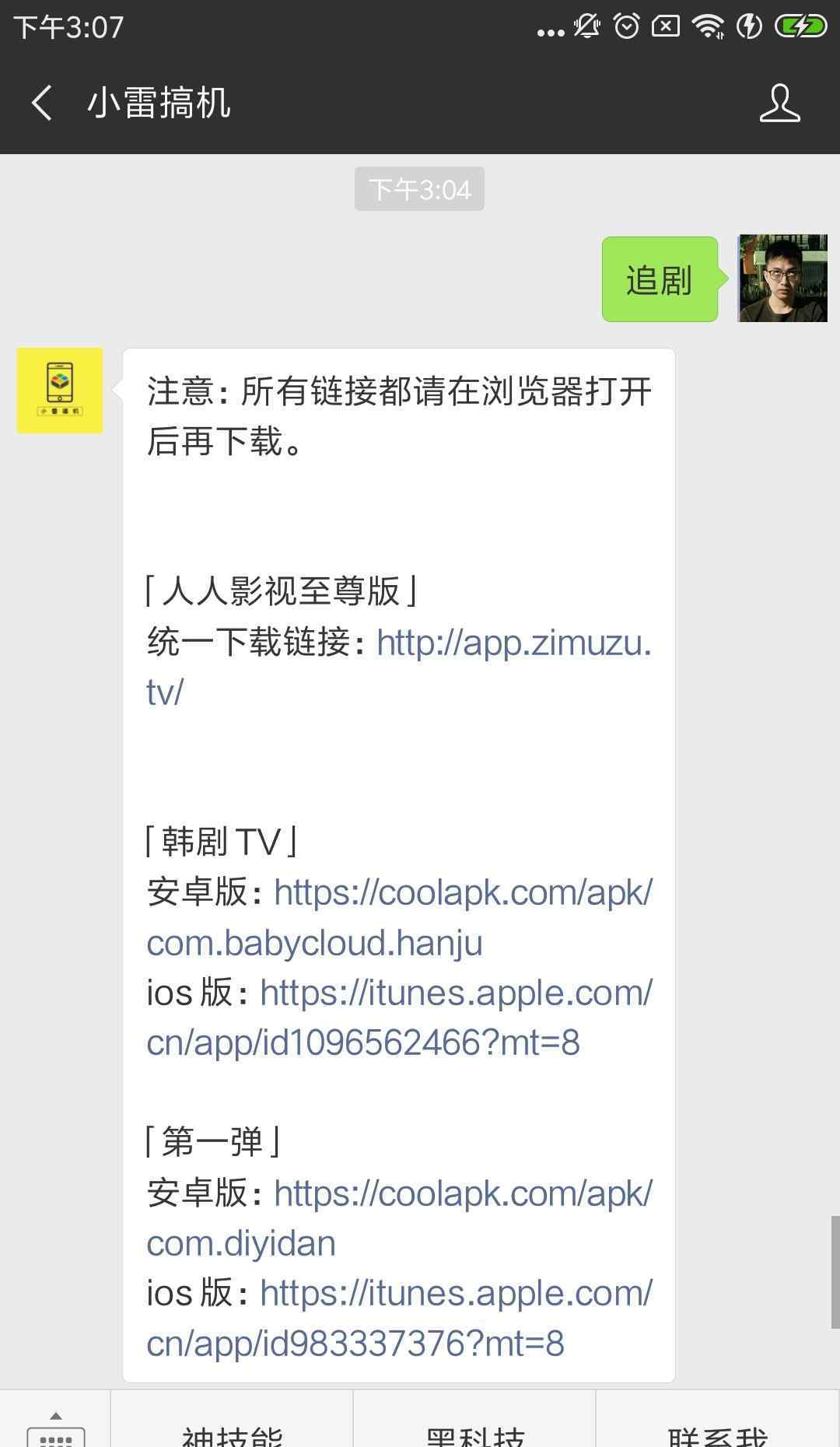The height and width of the screenshot is (1447, 840).
Task: Tap the 小雷搞机 yellow avatar
Action: (x=60, y=391)
